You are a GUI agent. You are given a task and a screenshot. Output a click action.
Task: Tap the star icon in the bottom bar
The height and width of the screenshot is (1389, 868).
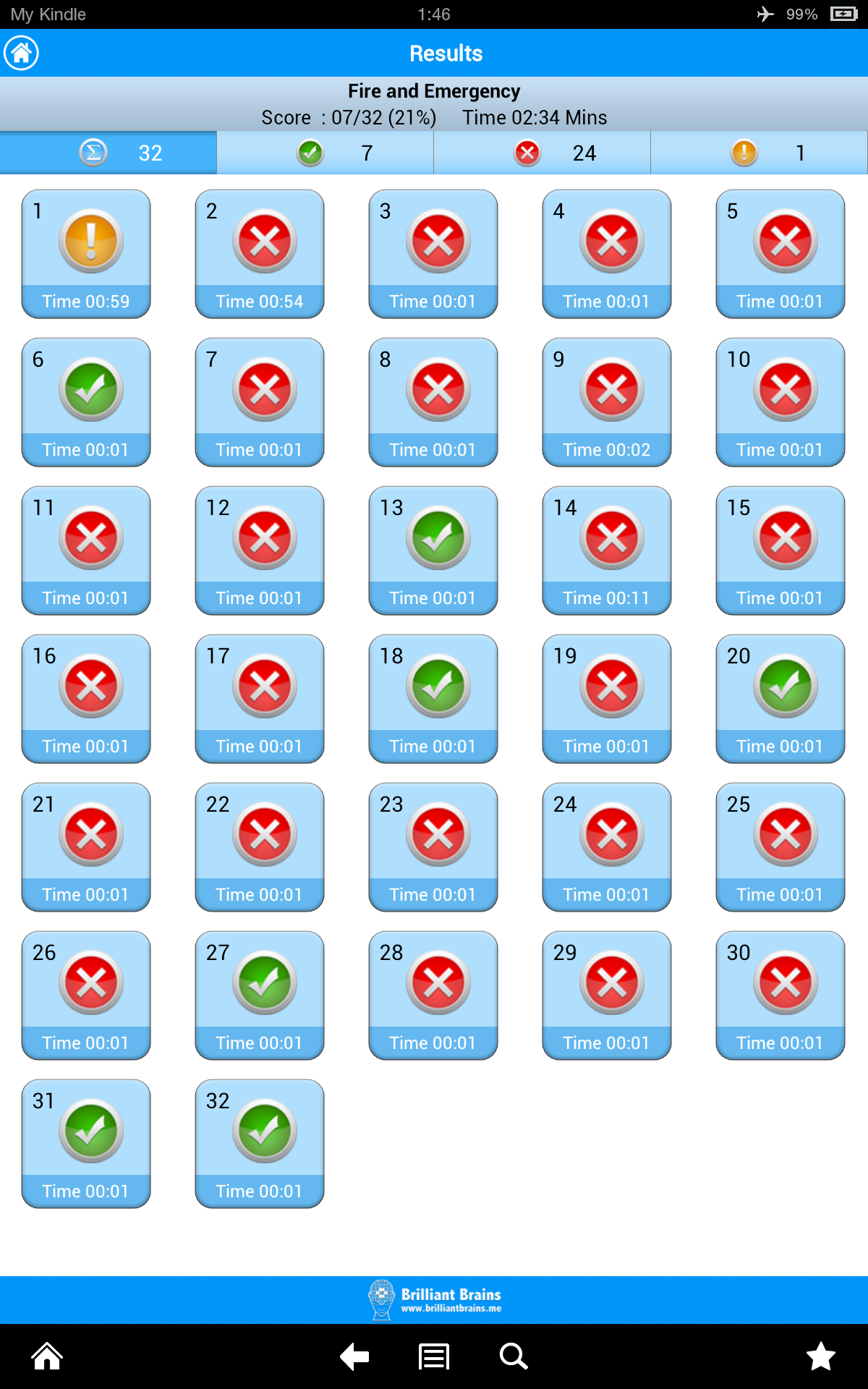[822, 1356]
